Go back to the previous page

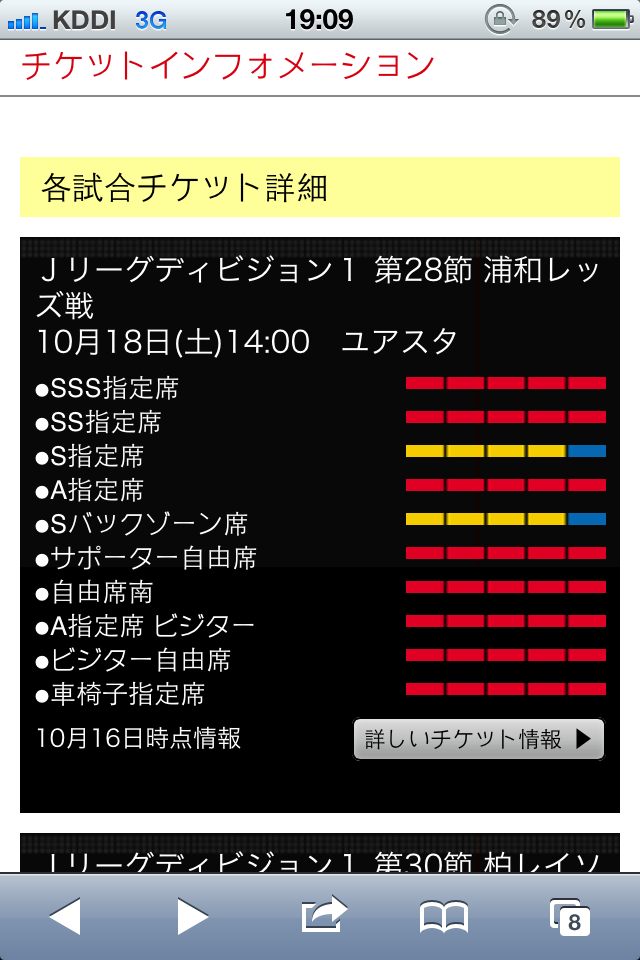tap(65, 916)
